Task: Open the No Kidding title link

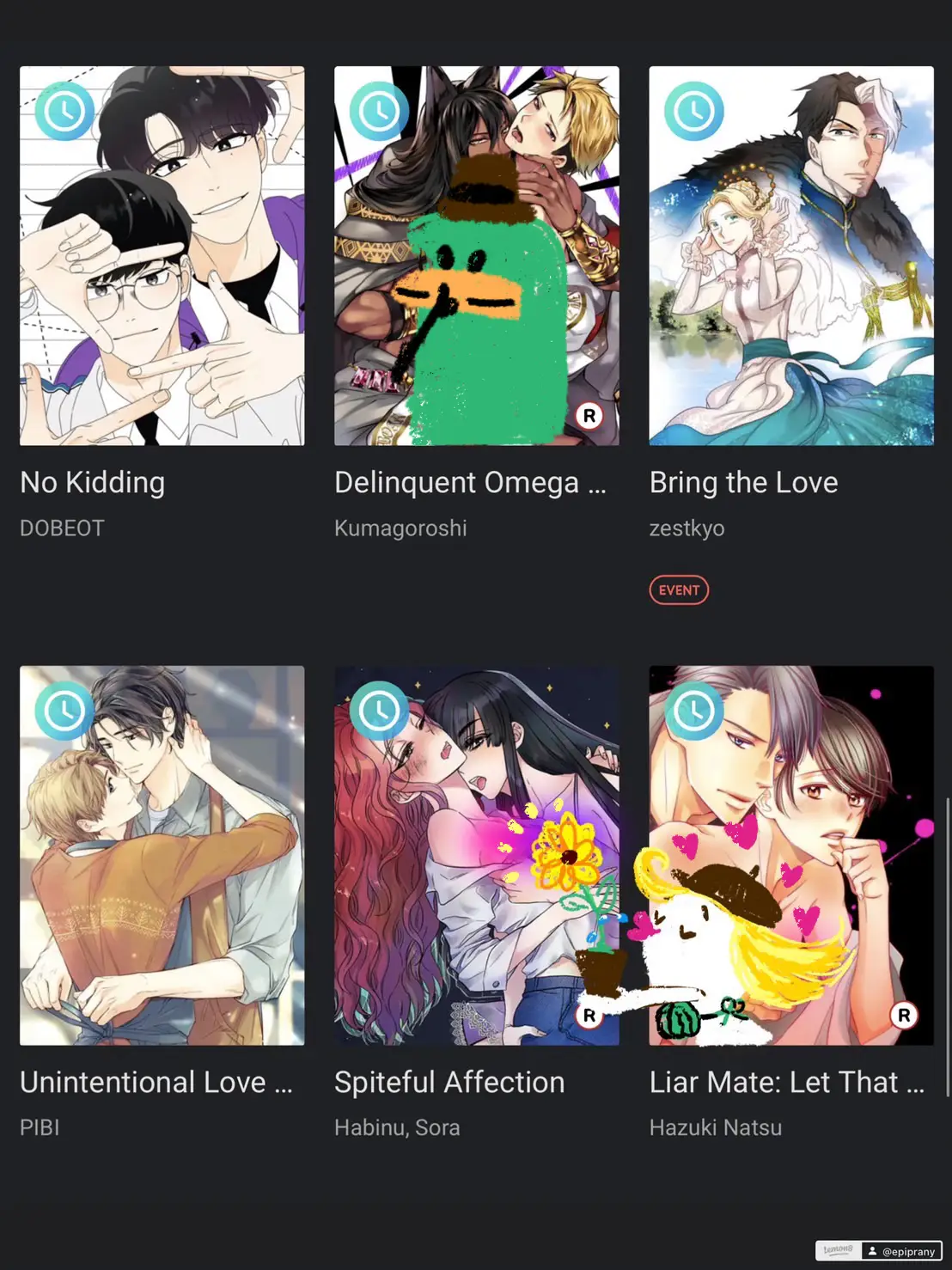Action: tap(92, 482)
